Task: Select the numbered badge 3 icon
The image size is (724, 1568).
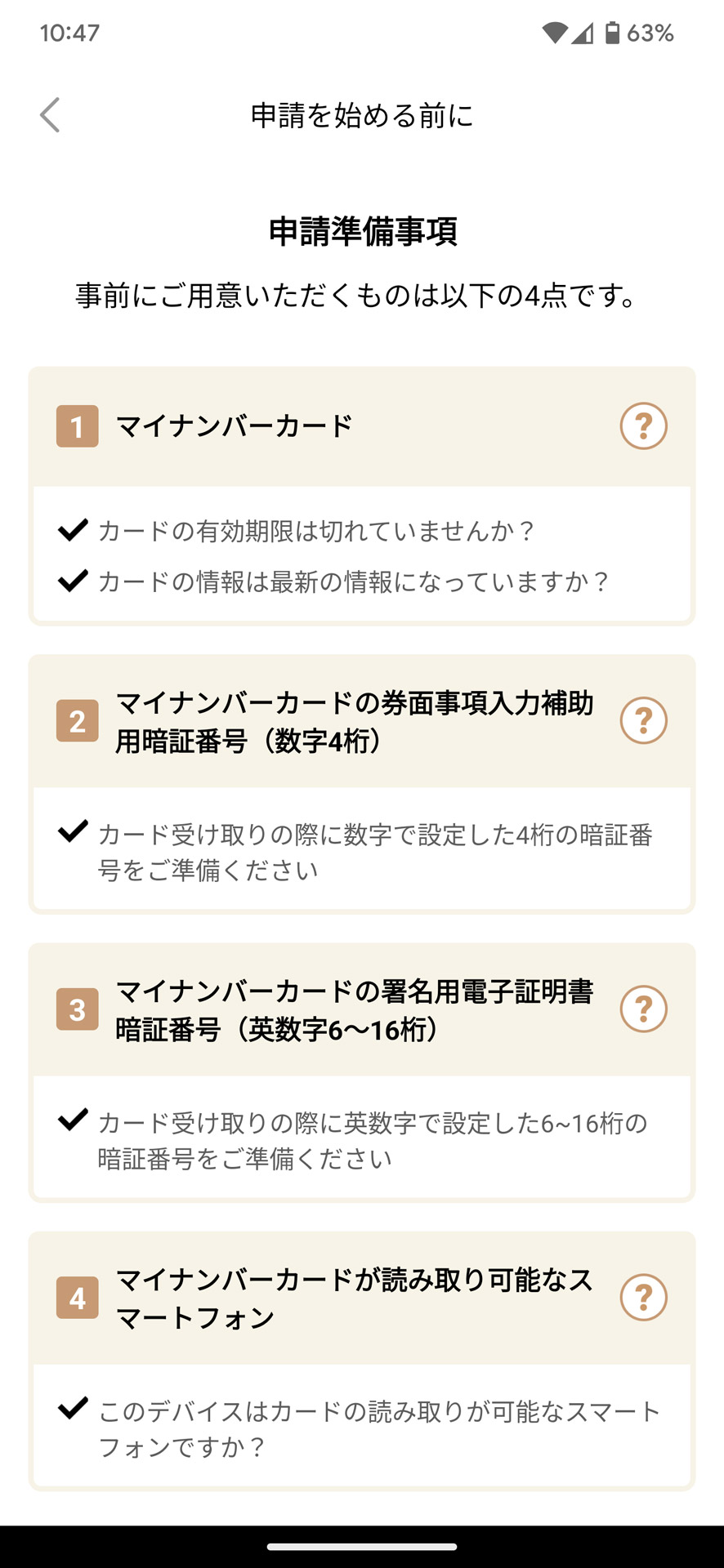Action: pos(78,1009)
